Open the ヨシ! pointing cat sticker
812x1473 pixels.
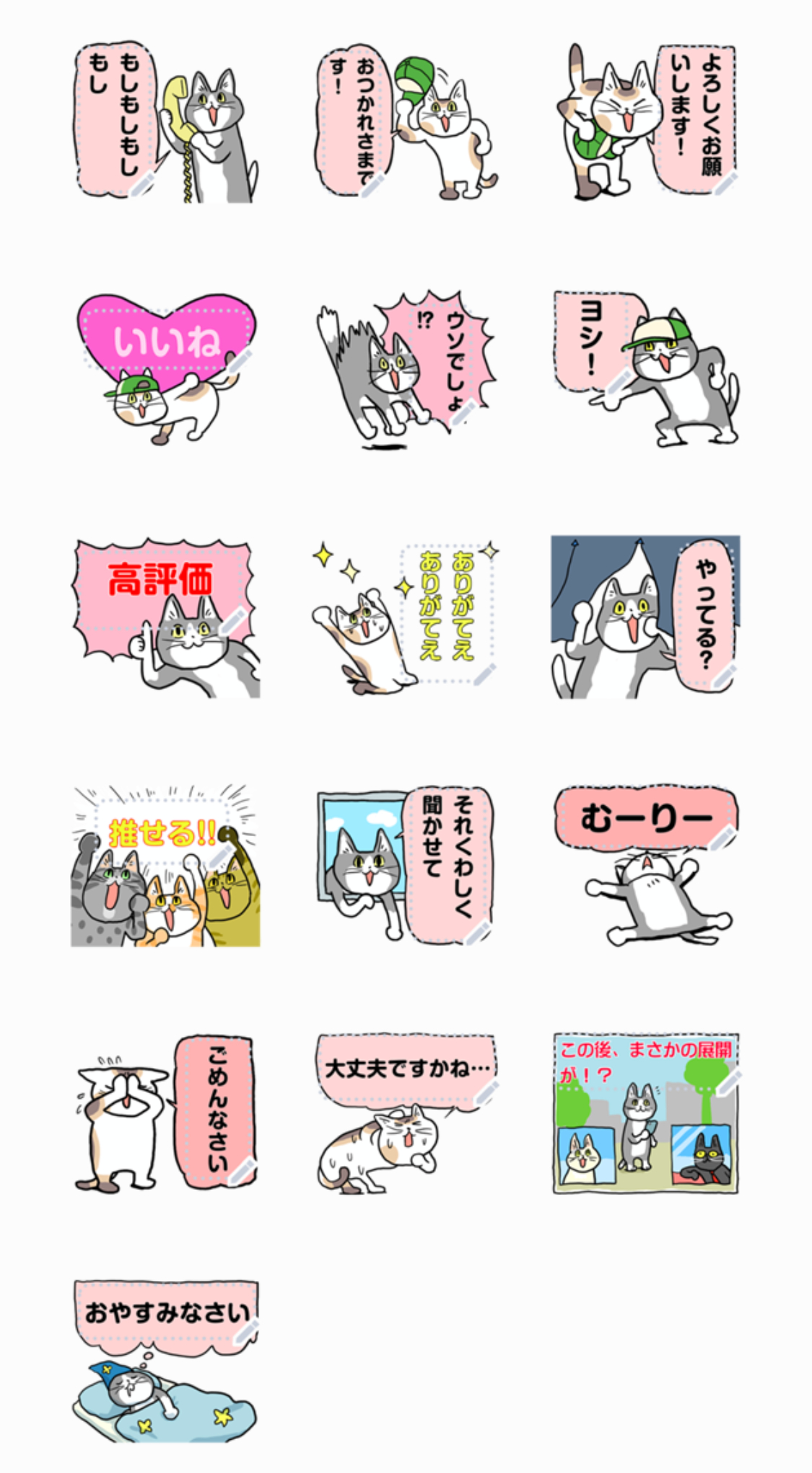[x=646, y=369]
